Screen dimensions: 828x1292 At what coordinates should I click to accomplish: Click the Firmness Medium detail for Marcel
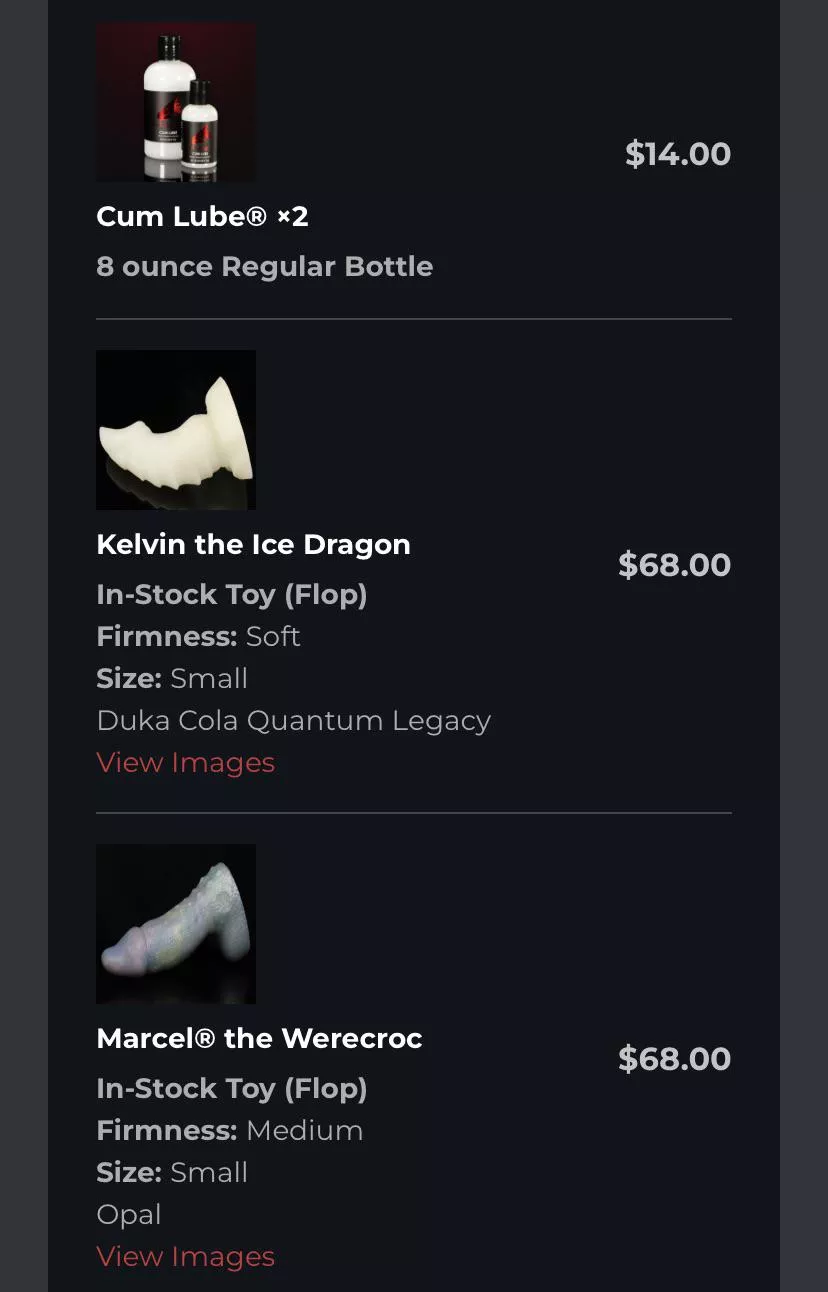coord(229,1130)
